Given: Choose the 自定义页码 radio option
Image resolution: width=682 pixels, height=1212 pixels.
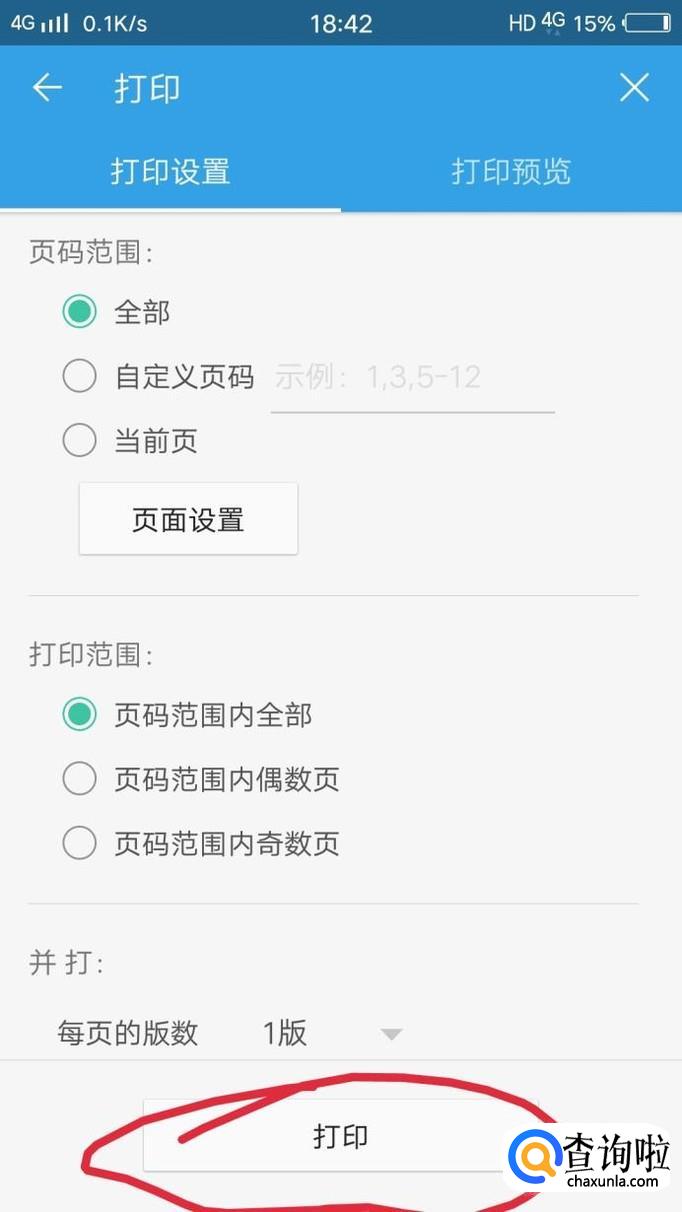Looking at the screenshot, I should click(158, 377).
